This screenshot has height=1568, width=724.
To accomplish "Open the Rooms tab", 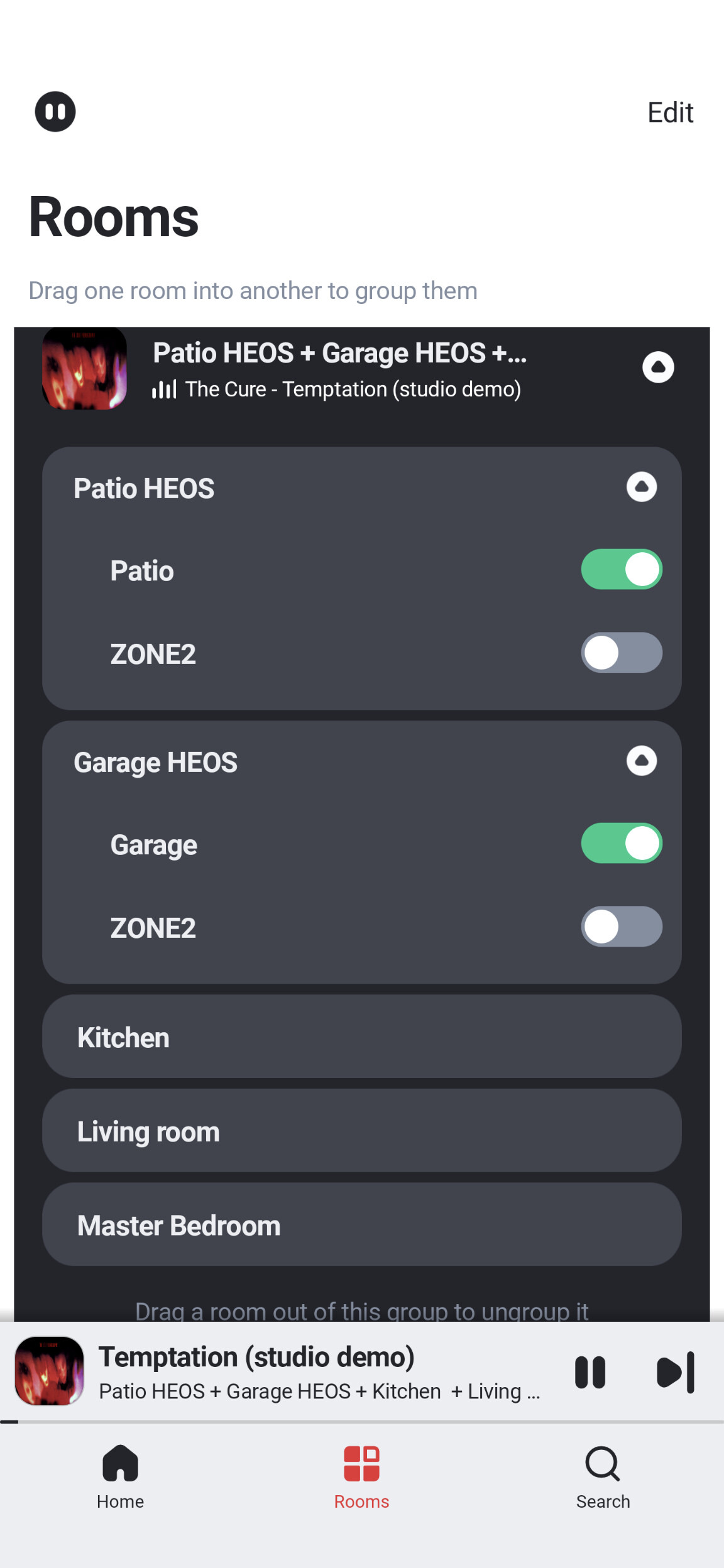I will 362,1478.
